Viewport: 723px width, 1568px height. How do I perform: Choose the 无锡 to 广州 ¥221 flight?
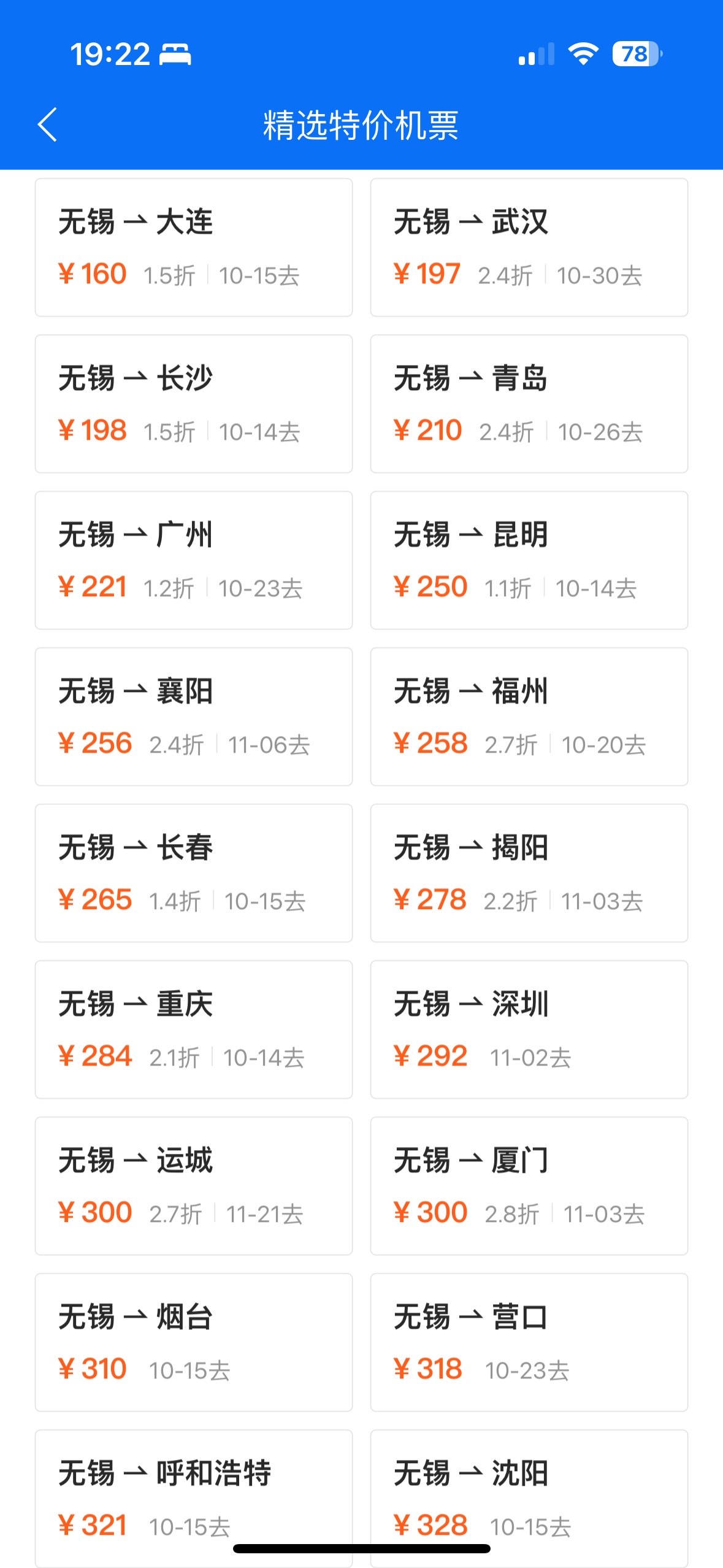pyautogui.click(x=194, y=560)
